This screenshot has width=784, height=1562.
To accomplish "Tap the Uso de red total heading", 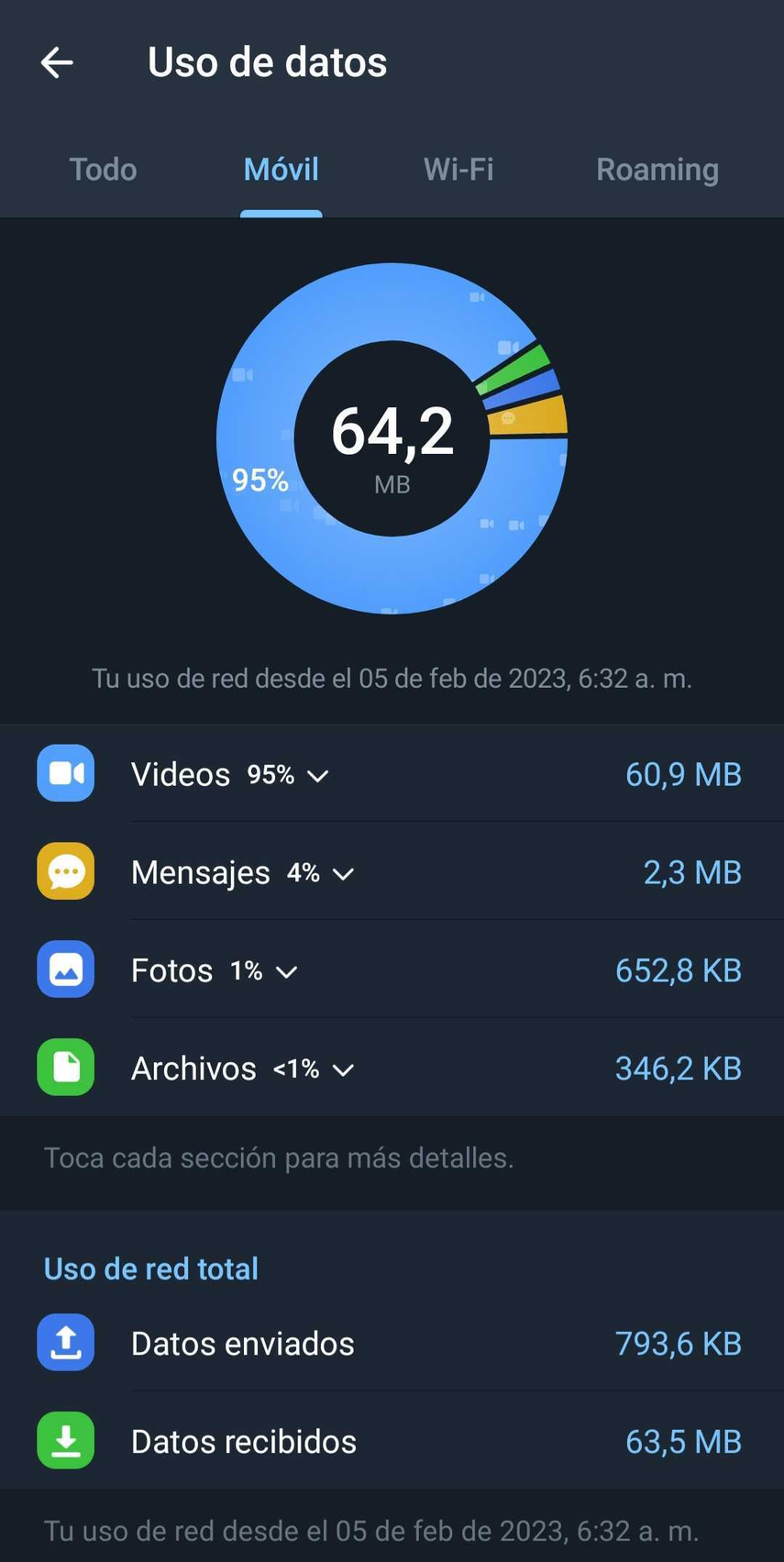I will (x=150, y=1268).
